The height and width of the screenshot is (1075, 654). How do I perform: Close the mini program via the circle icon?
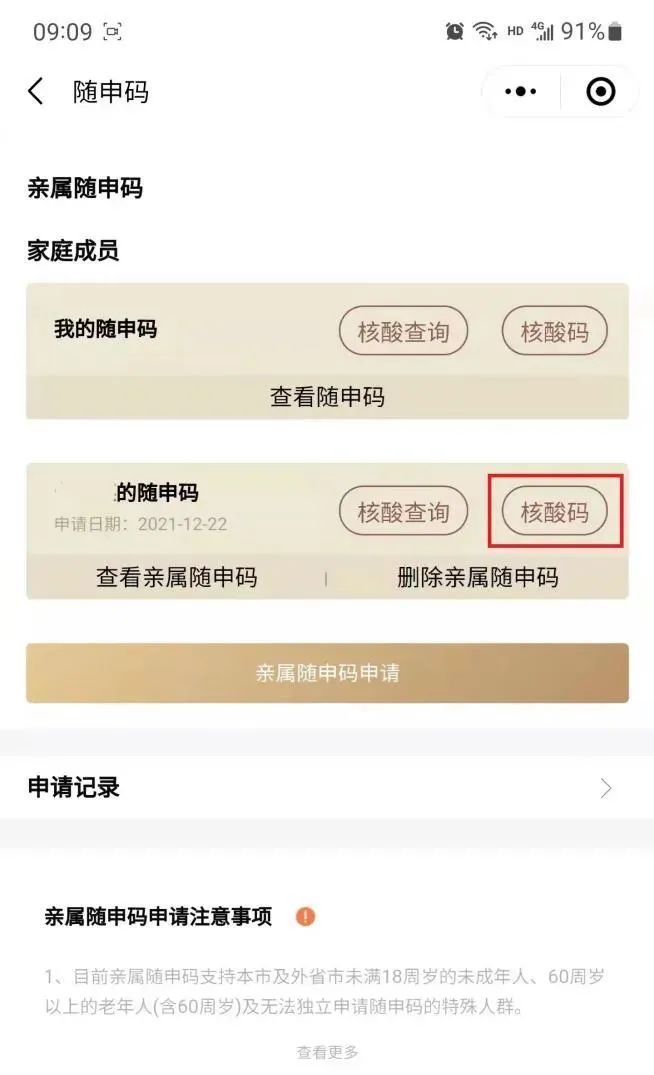(600, 92)
